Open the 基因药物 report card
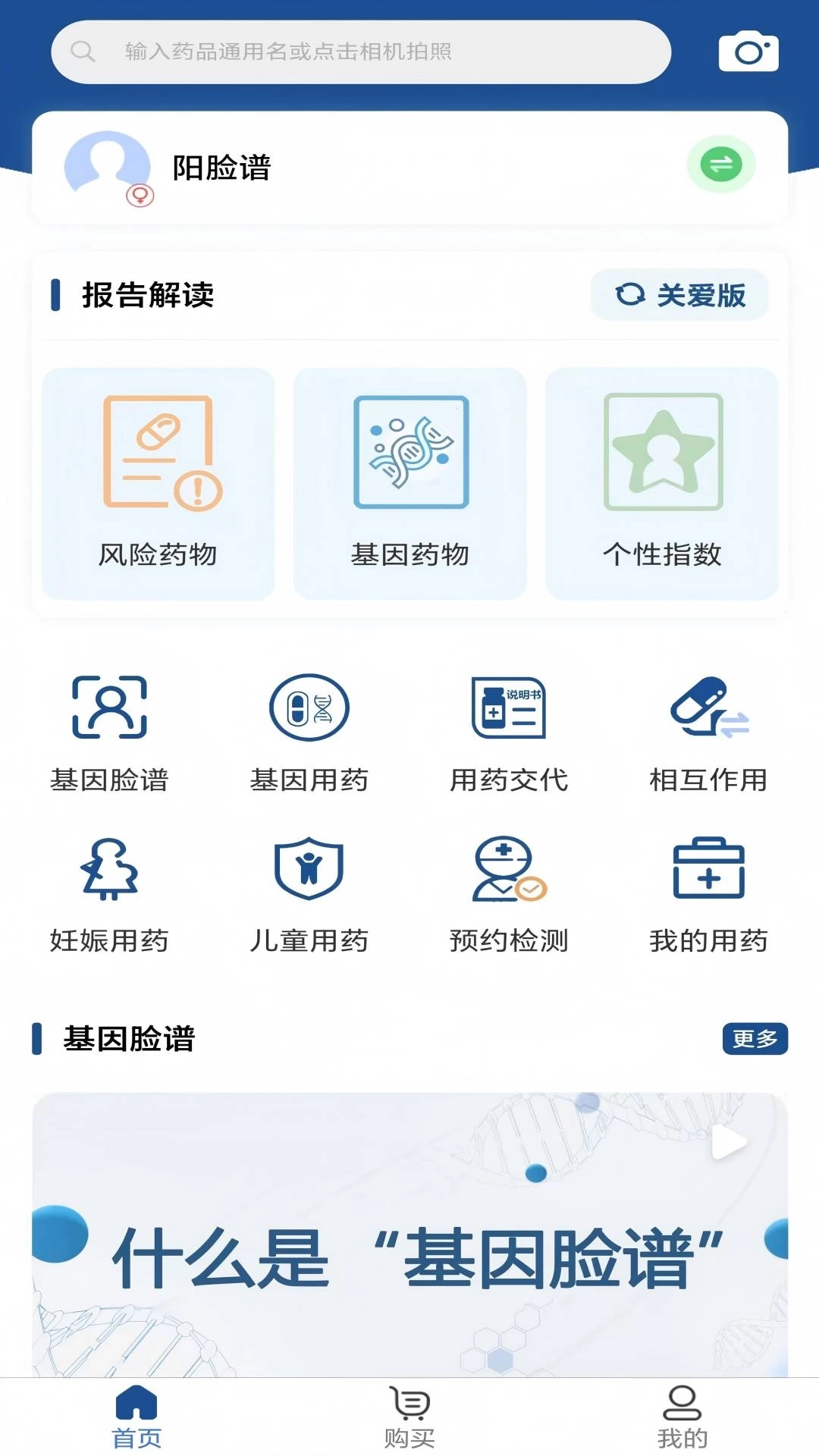 pyautogui.click(x=410, y=483)
